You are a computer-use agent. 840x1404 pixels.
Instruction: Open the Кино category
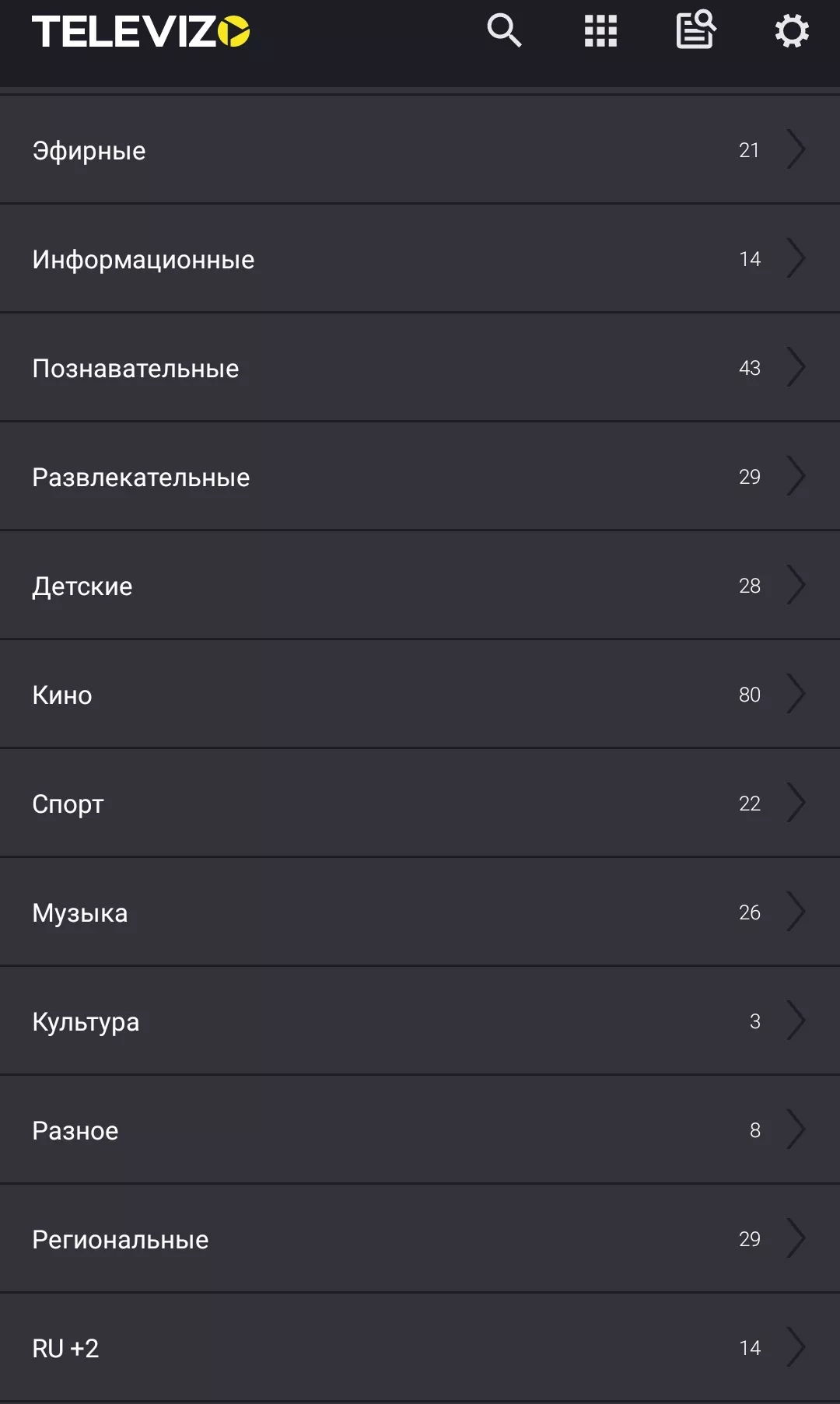coord(420,695)
